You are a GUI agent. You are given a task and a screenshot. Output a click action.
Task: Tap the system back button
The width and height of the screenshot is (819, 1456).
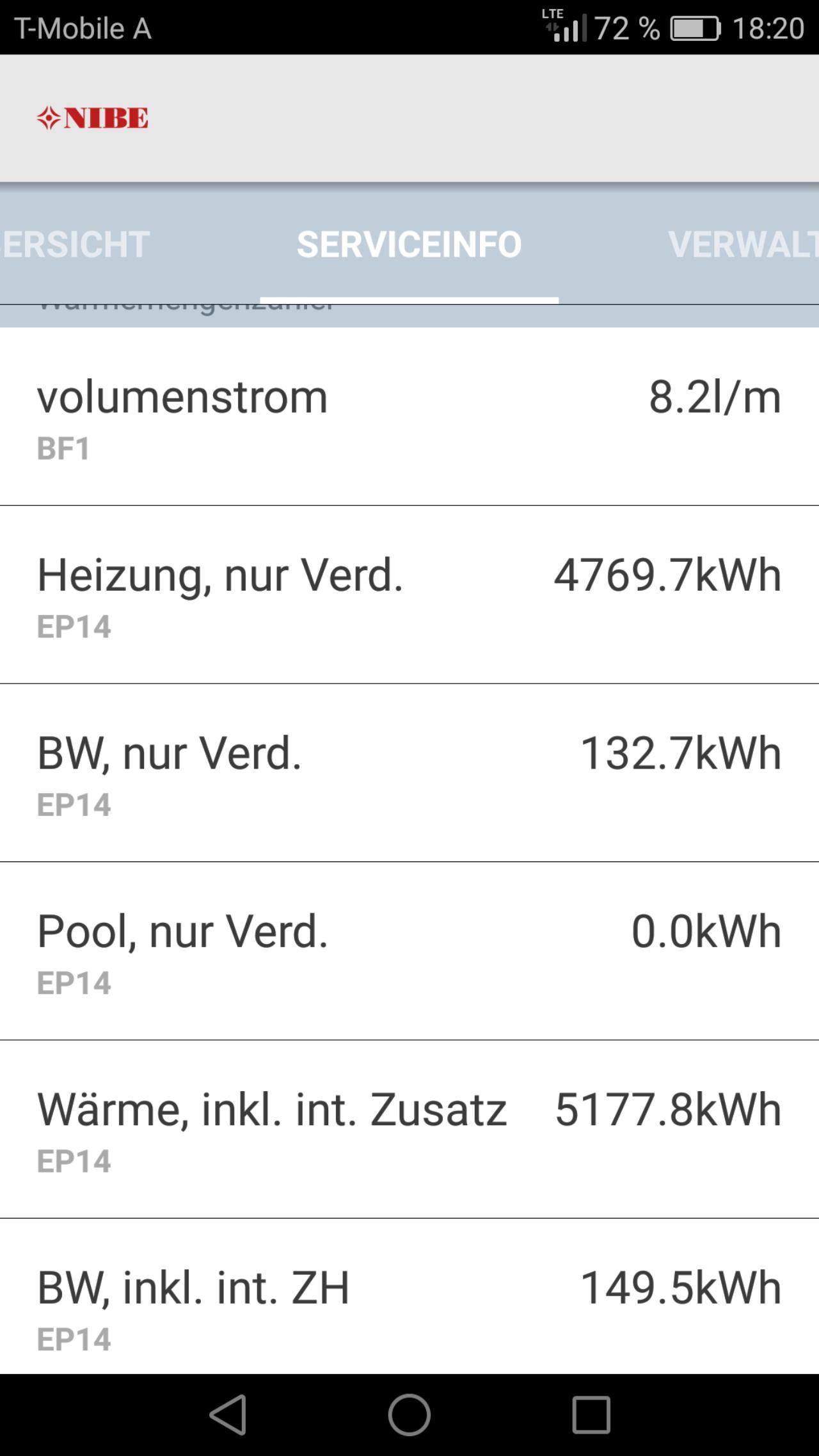click(x=228, y=1414)
